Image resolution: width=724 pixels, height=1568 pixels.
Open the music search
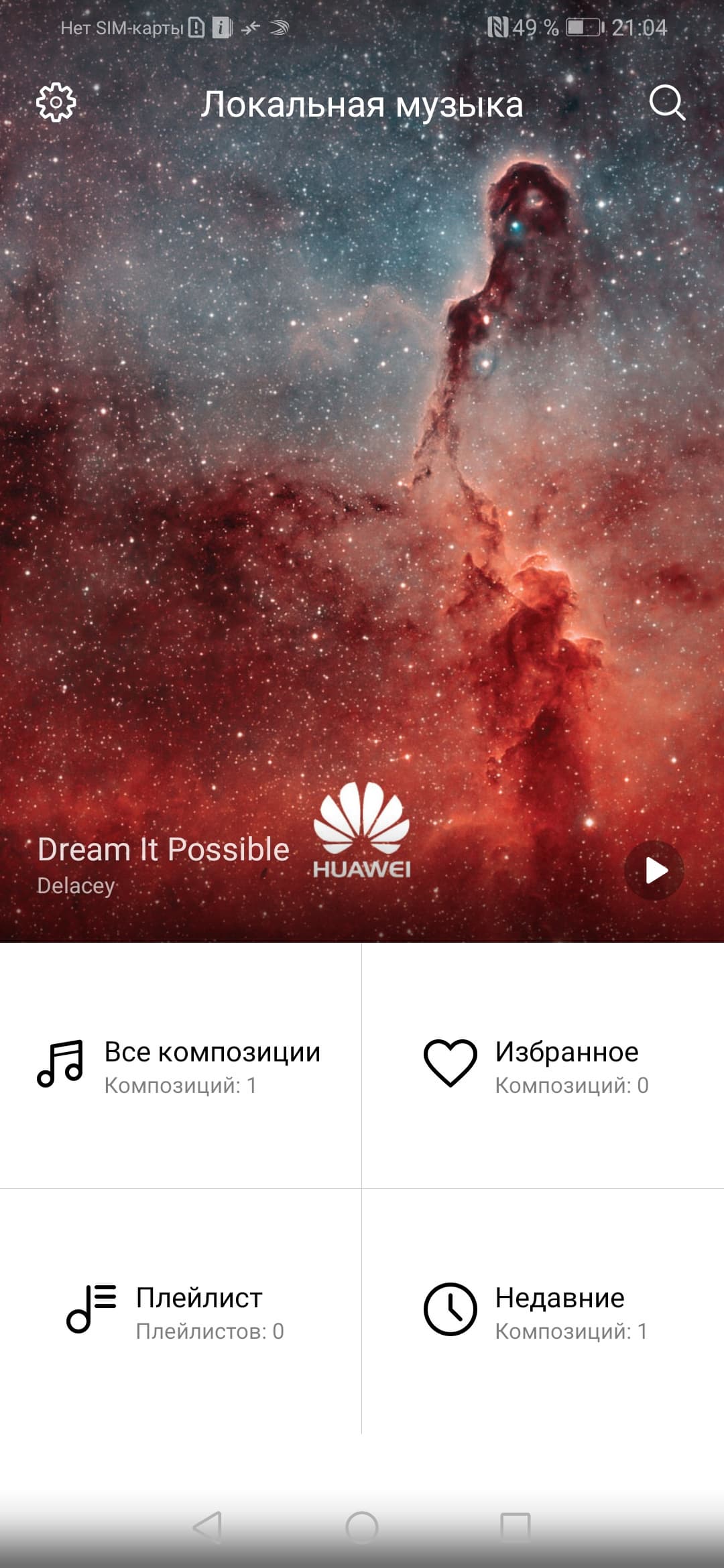[667, 103]
